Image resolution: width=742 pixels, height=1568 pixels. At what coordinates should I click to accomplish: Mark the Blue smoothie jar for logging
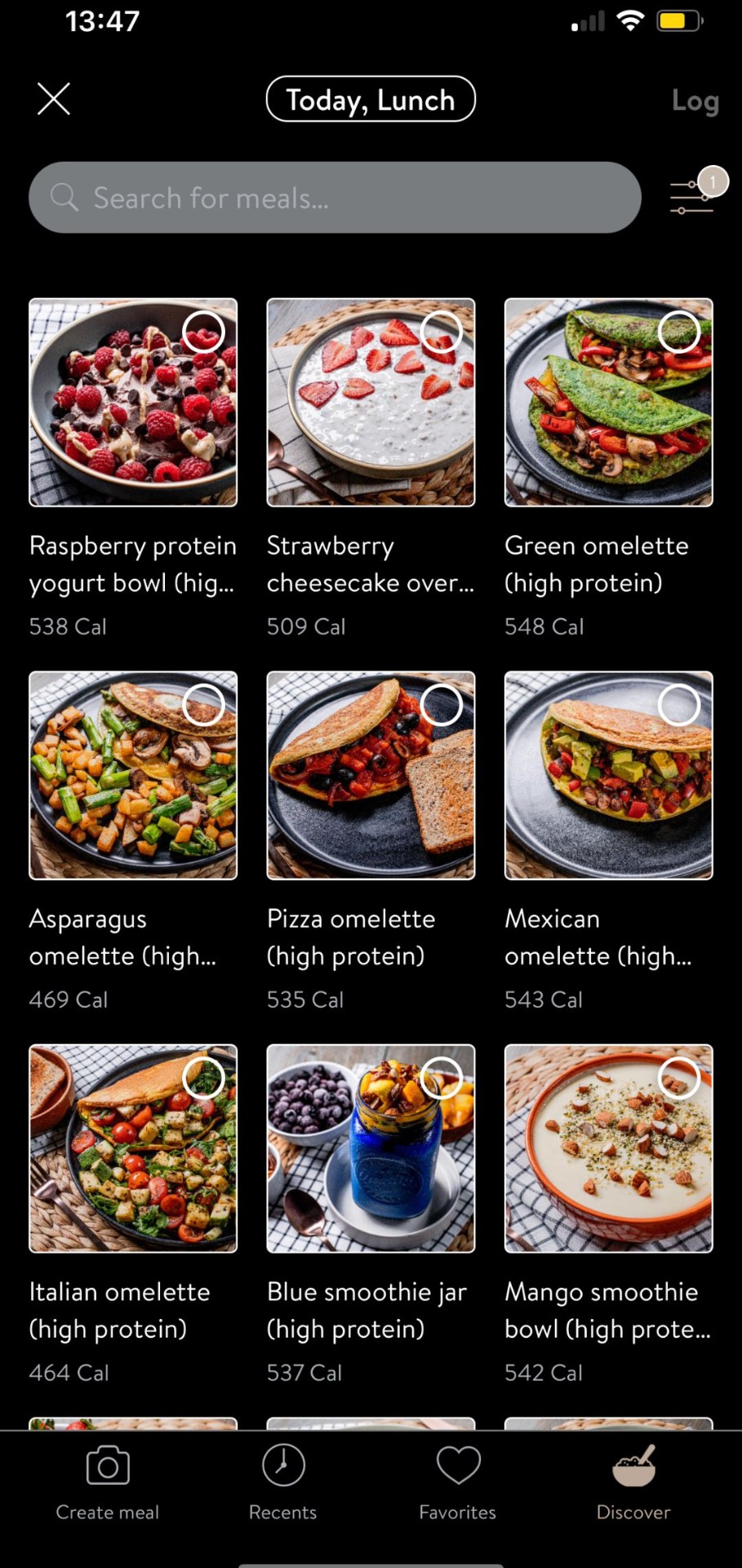click(441, 1077)
